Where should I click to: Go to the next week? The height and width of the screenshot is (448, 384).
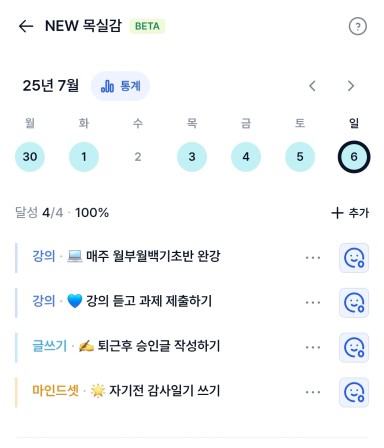351,86
